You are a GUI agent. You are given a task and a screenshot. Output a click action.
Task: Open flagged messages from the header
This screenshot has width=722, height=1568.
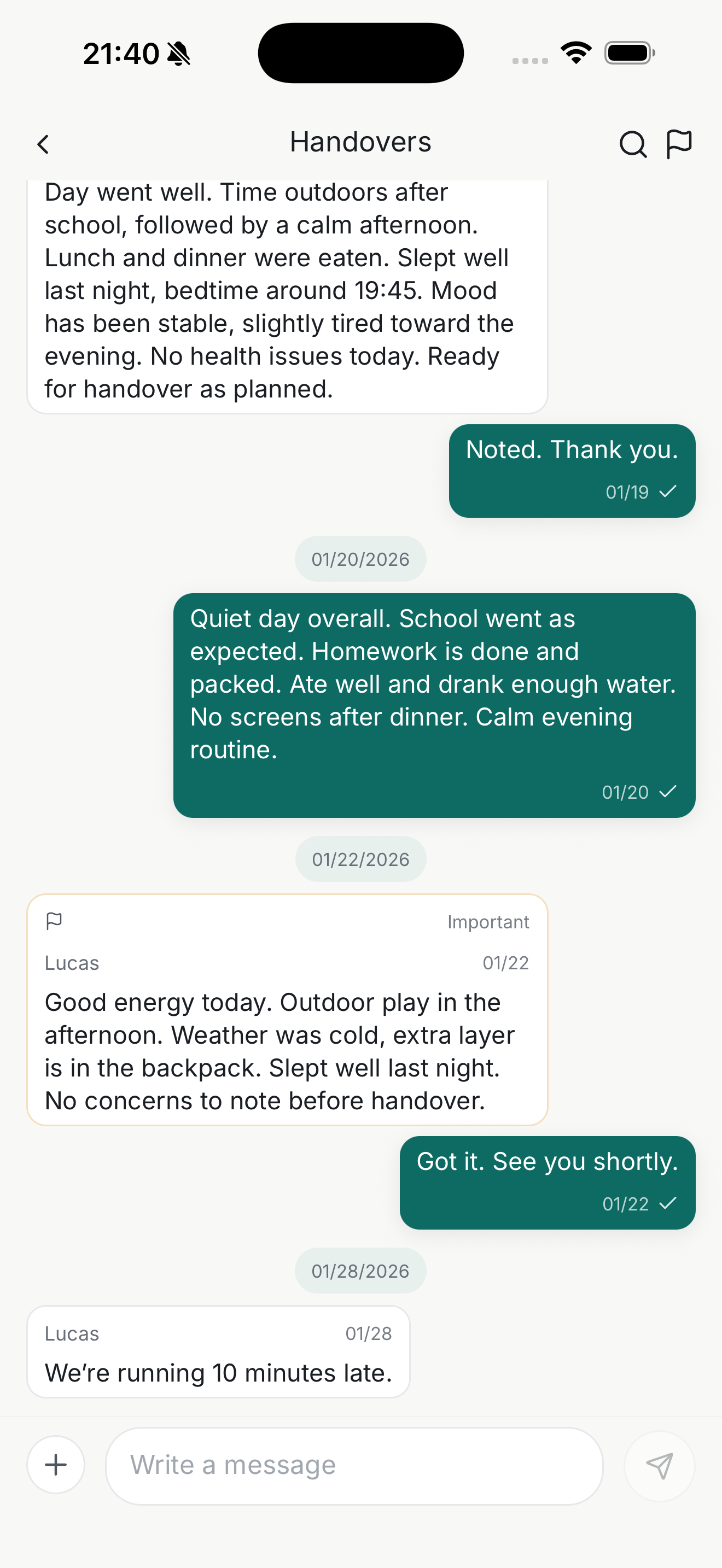(x=679, y=144)
